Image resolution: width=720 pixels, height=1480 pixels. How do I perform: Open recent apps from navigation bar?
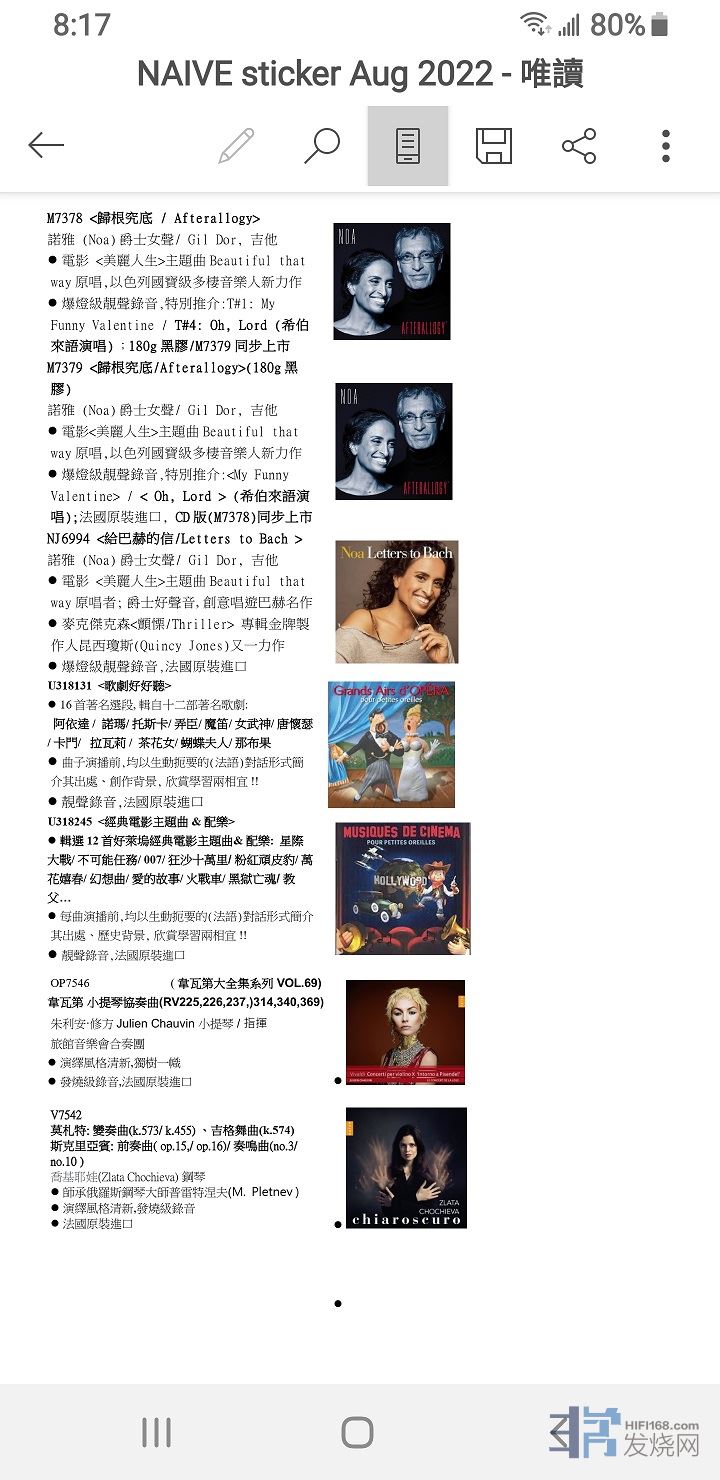pyautogui.click(x=156, y=1432)
